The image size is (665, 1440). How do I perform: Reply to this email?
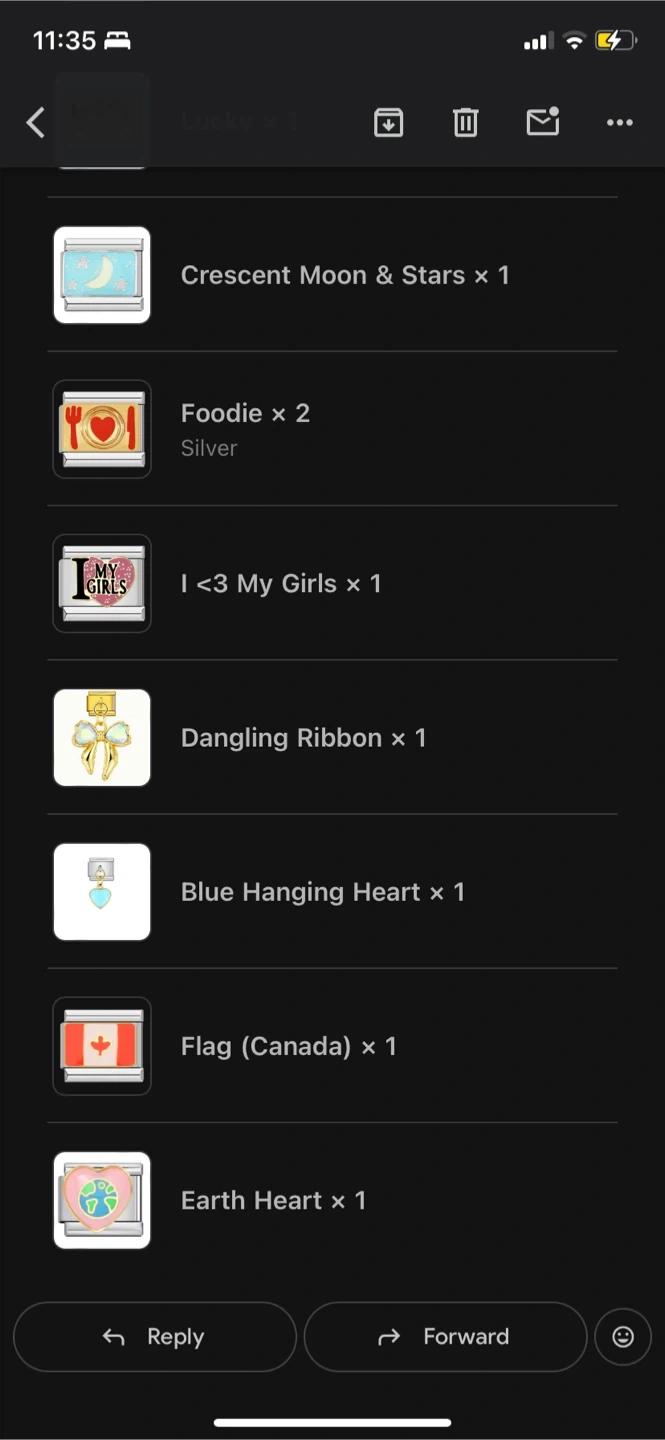155,1337
